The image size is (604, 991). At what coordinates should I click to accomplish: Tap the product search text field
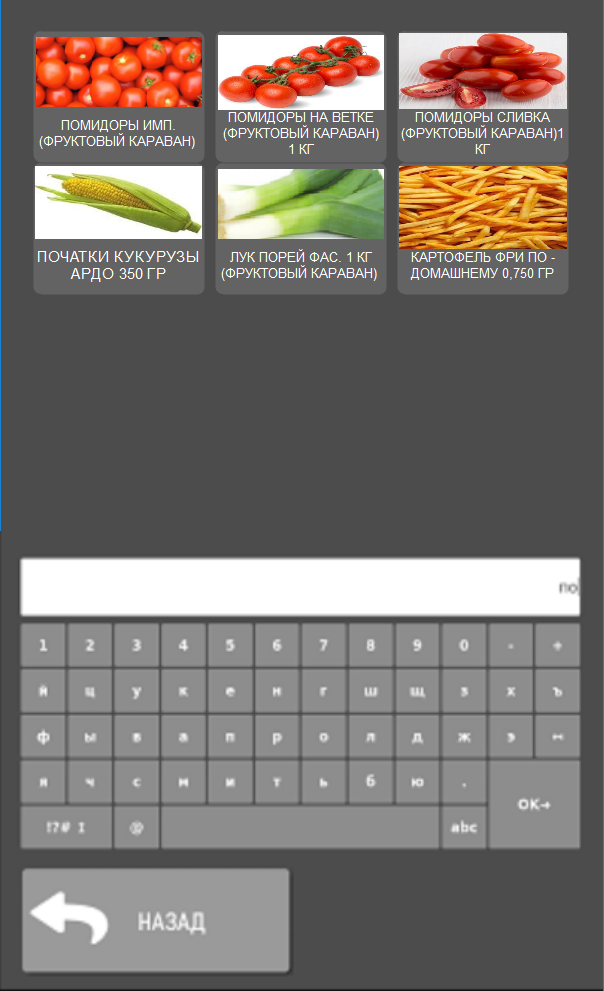tap(300, 587)
